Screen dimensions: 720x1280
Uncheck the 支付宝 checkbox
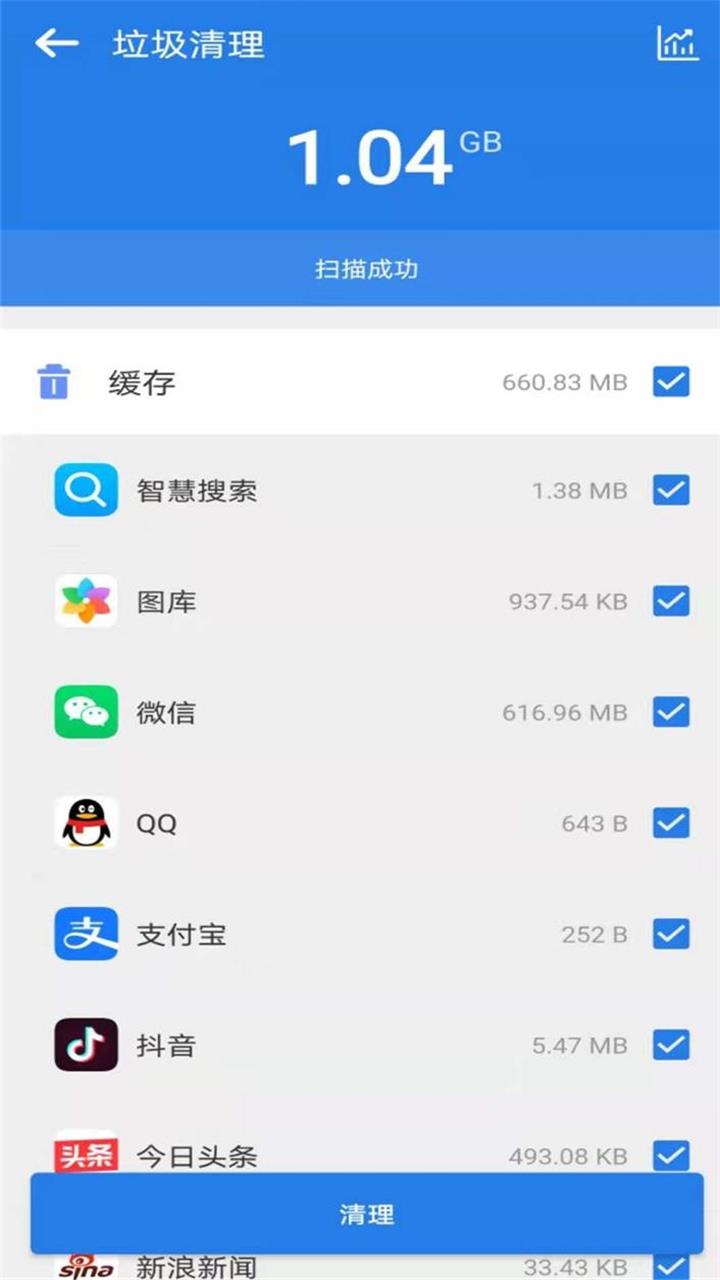pos(672,934)
